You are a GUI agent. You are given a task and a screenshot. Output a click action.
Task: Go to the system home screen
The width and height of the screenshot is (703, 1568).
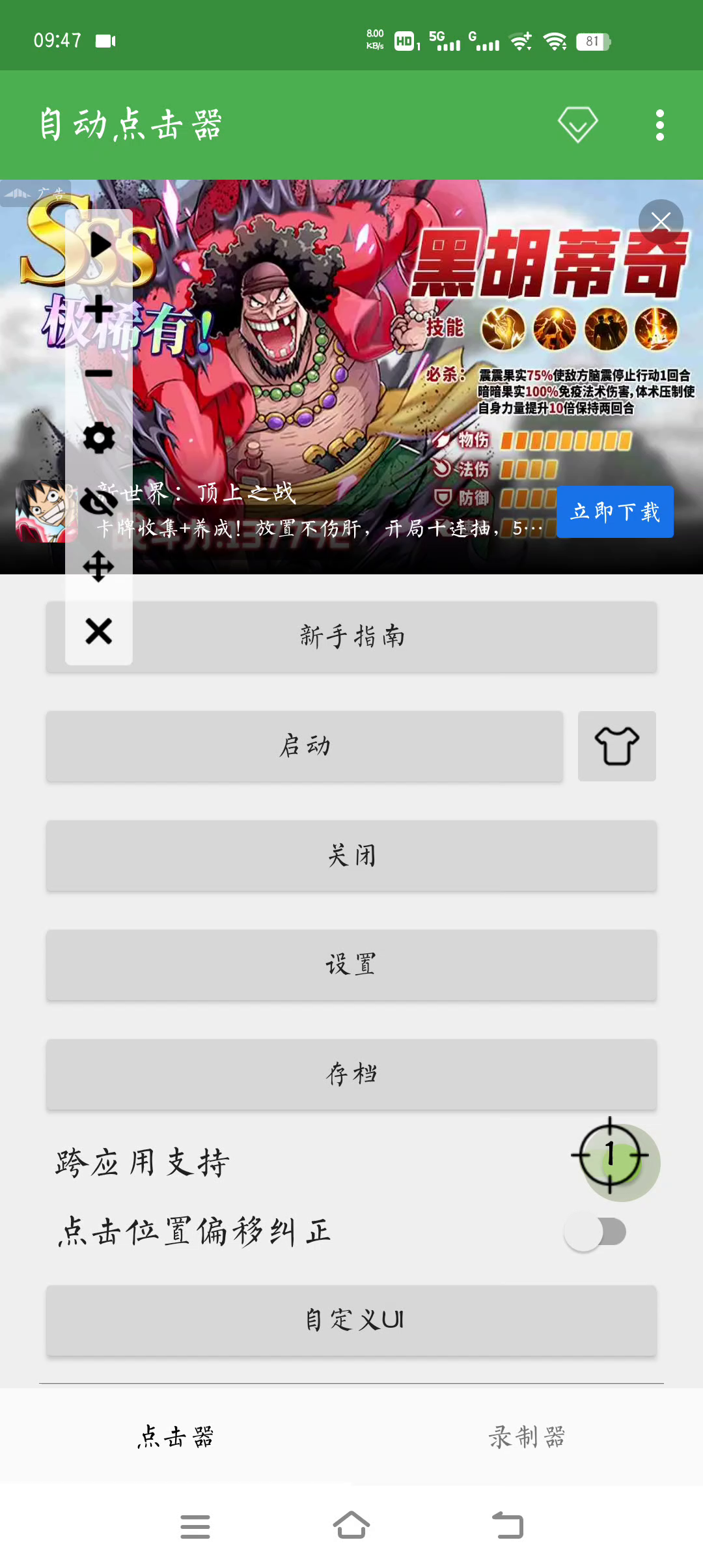click(351, 1526)
